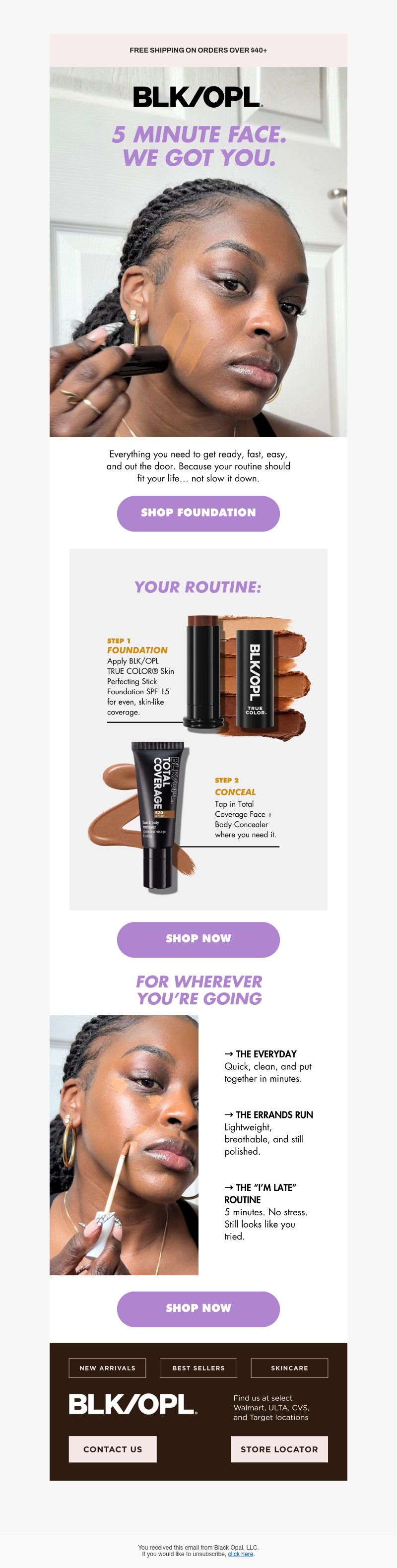Tap the Shop Foundation button
Viewport: 397px width, 1568px height.
tap(198, 513)
